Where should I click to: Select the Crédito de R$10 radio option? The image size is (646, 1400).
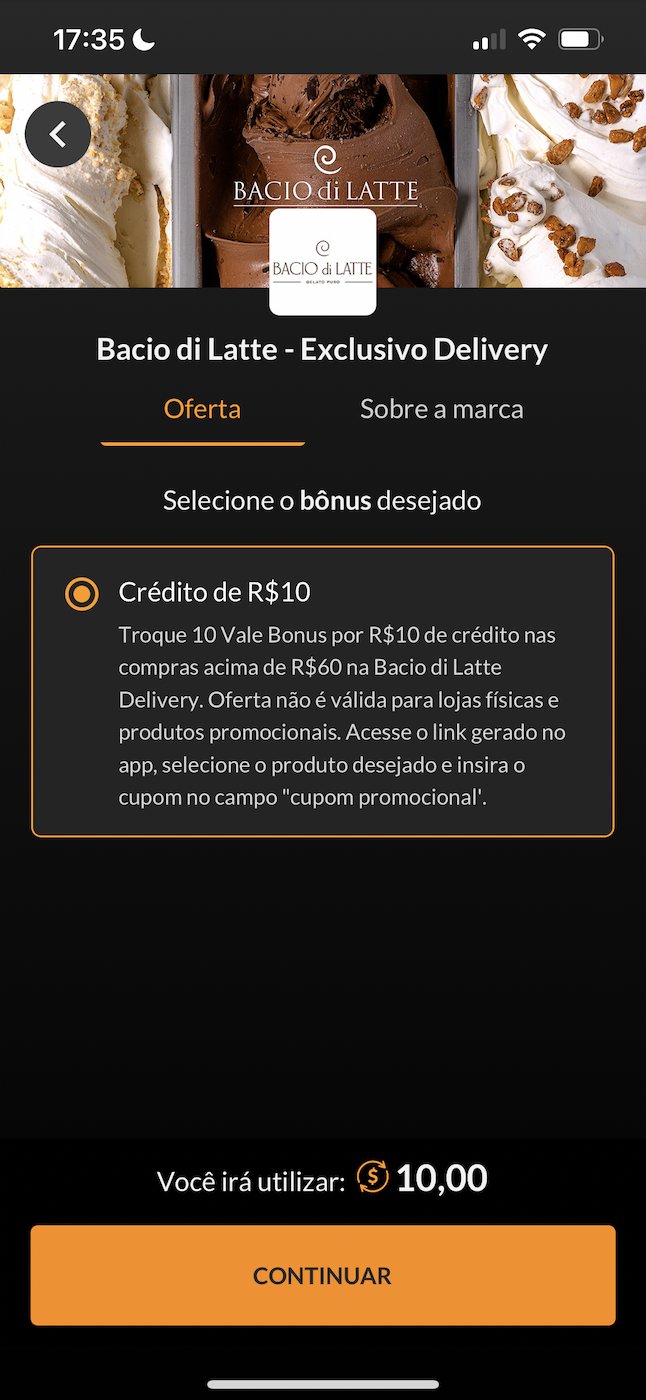click(82, 593)
